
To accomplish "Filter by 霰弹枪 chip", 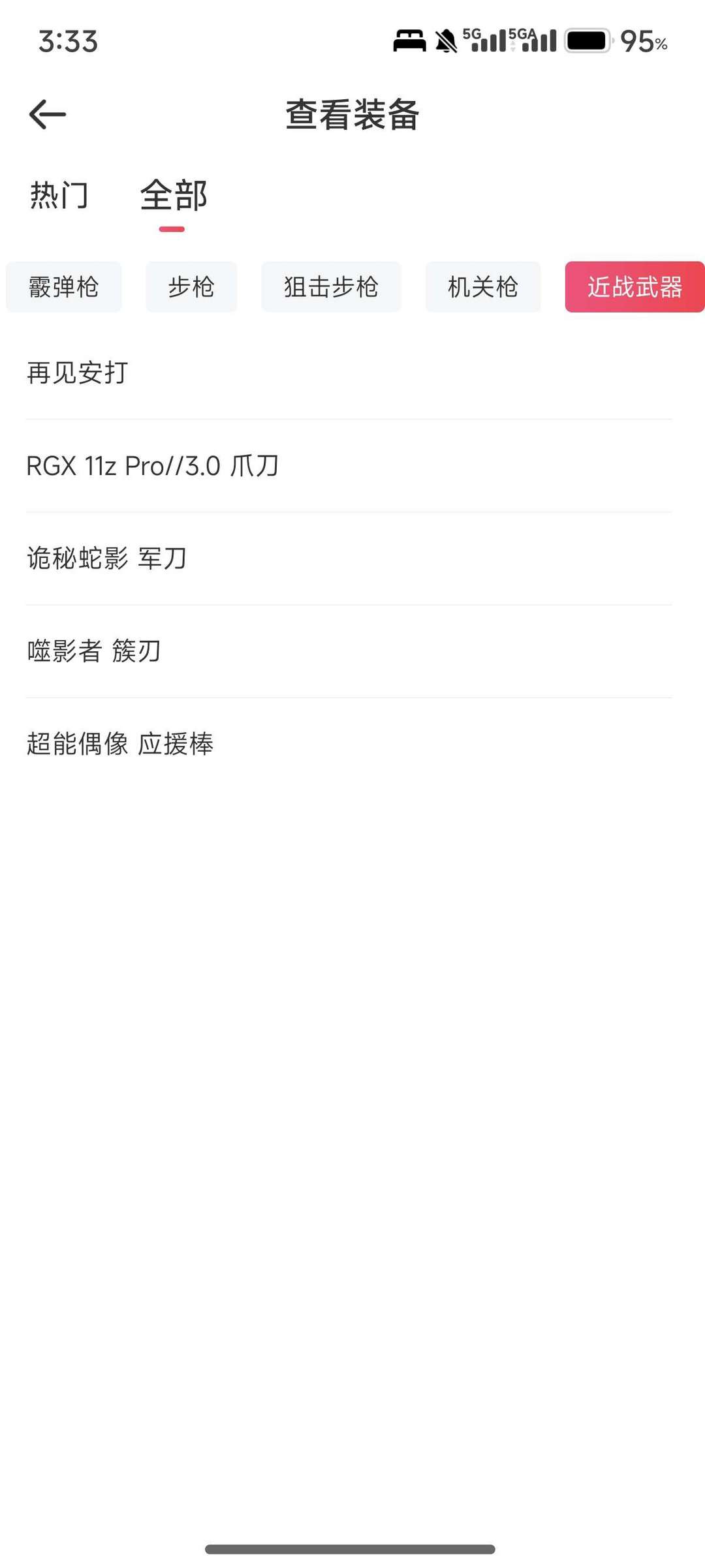I will pos(64,287).
